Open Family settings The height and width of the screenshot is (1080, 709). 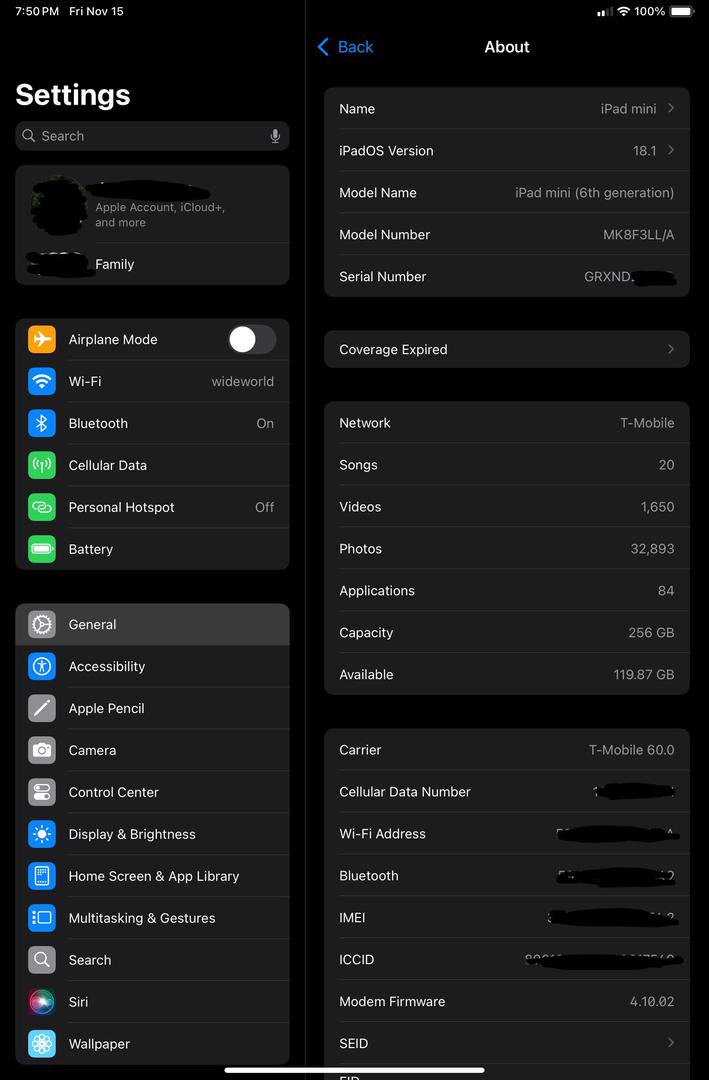[152, 264]
